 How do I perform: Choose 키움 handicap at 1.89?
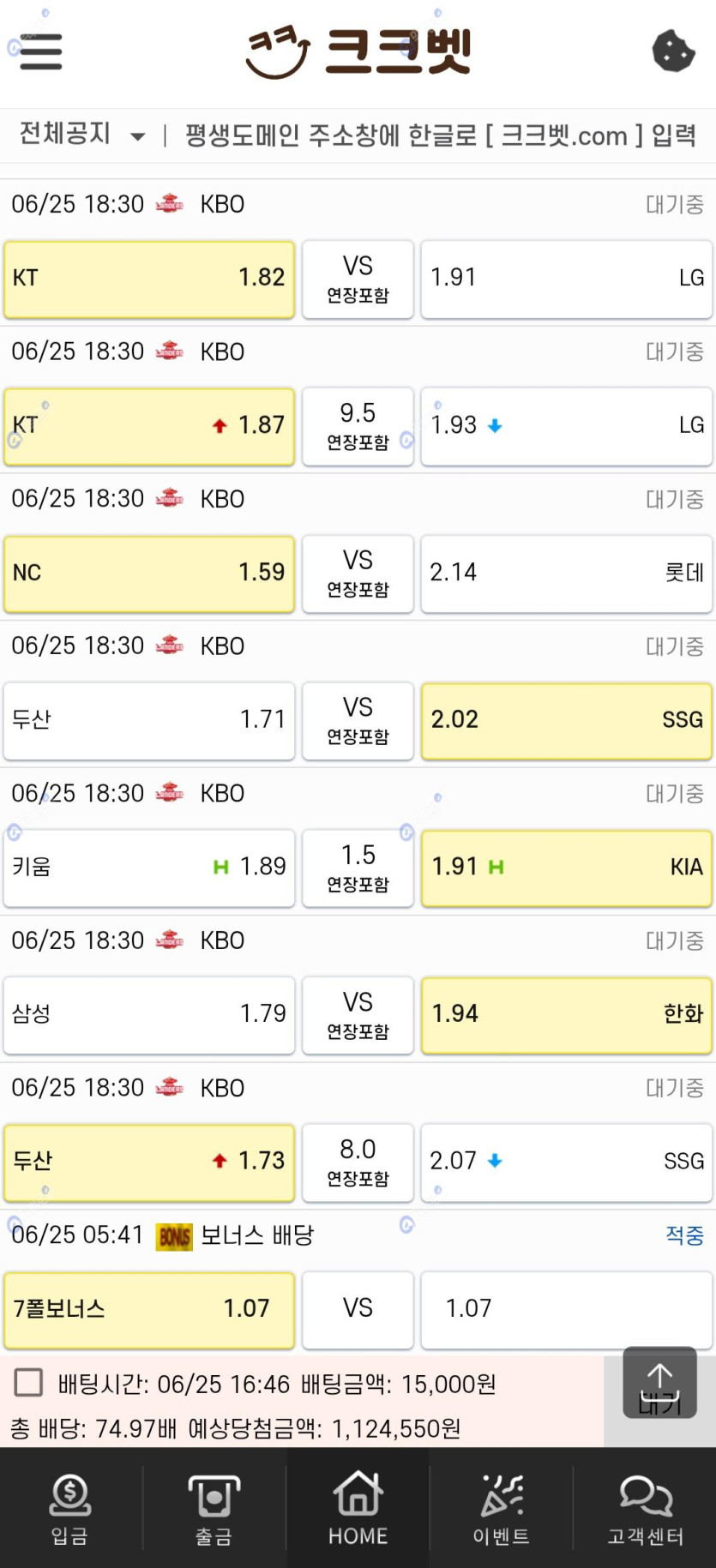click(x=149, y=868)
